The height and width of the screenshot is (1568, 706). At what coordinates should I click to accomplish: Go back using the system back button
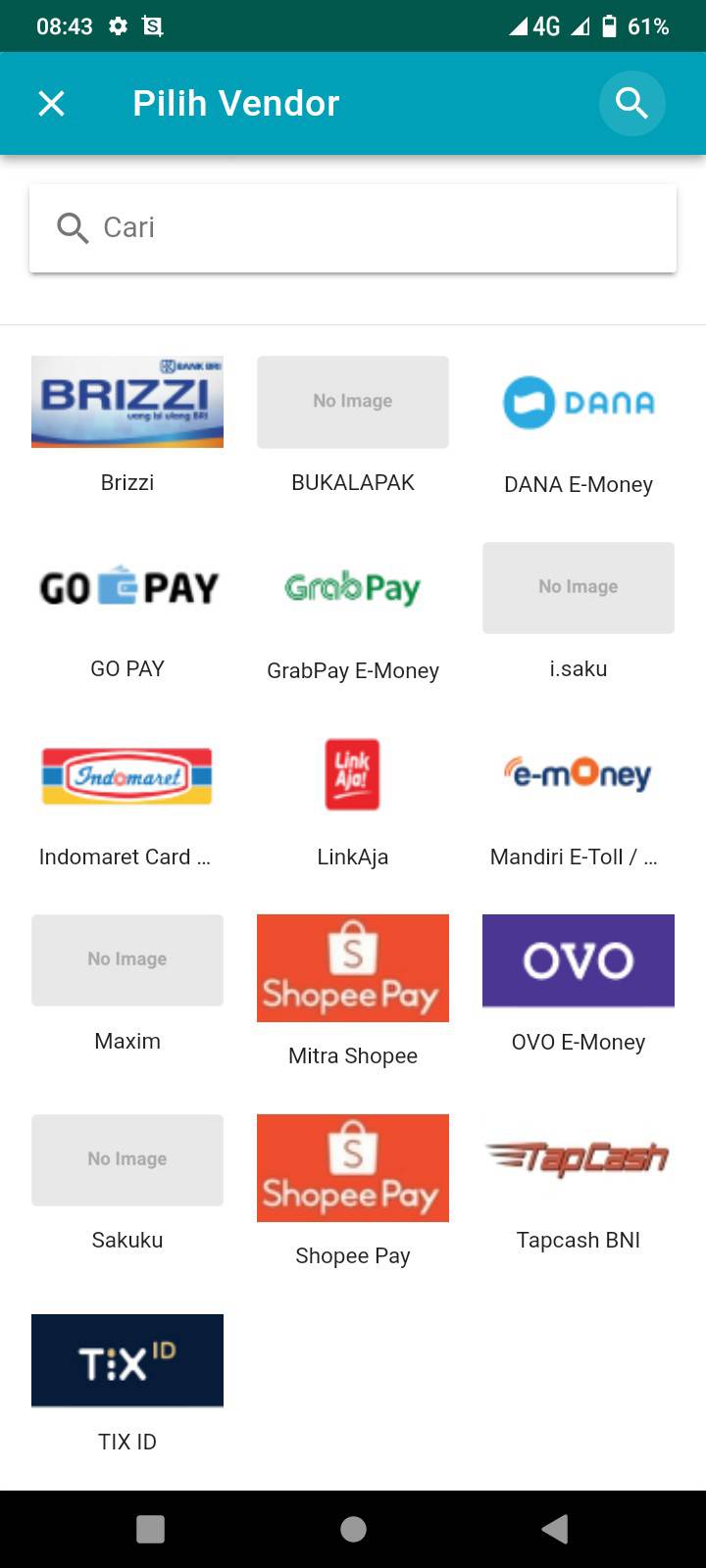coord(555,1529)
